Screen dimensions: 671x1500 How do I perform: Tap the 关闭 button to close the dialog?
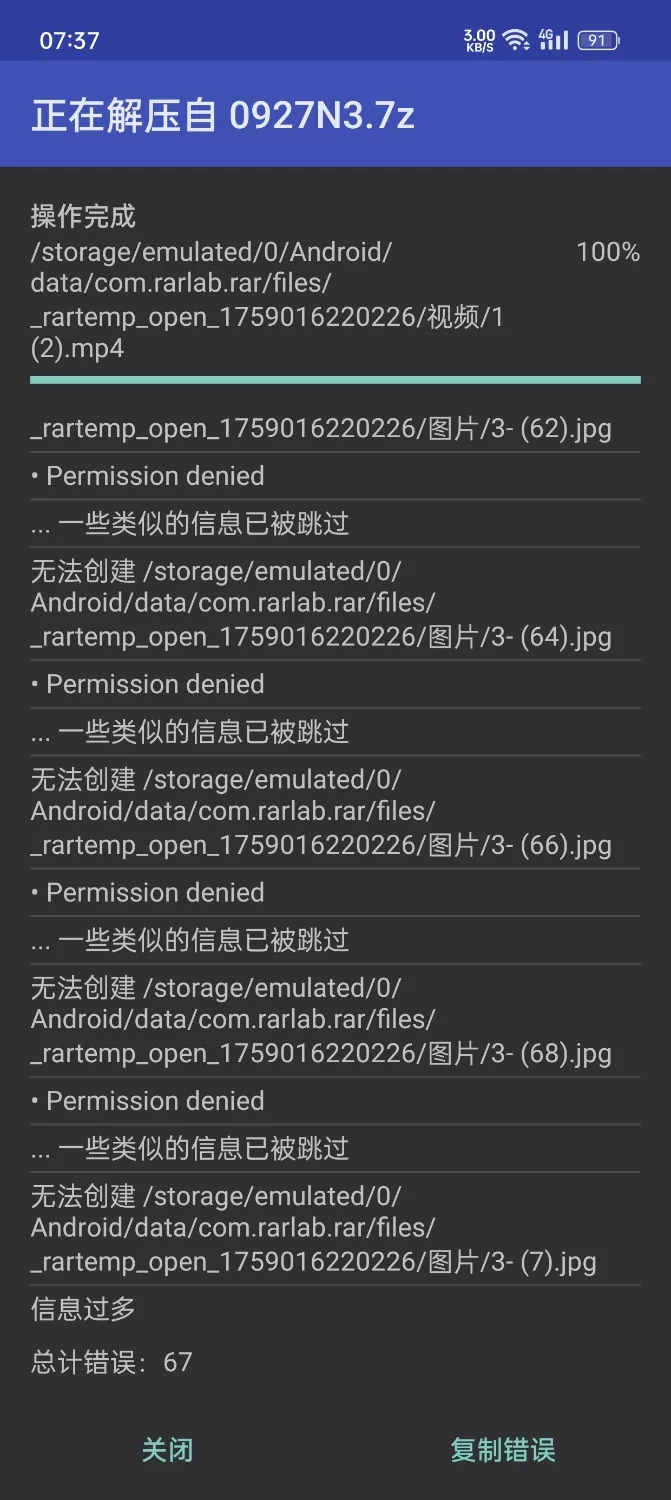pos(167,1449)
